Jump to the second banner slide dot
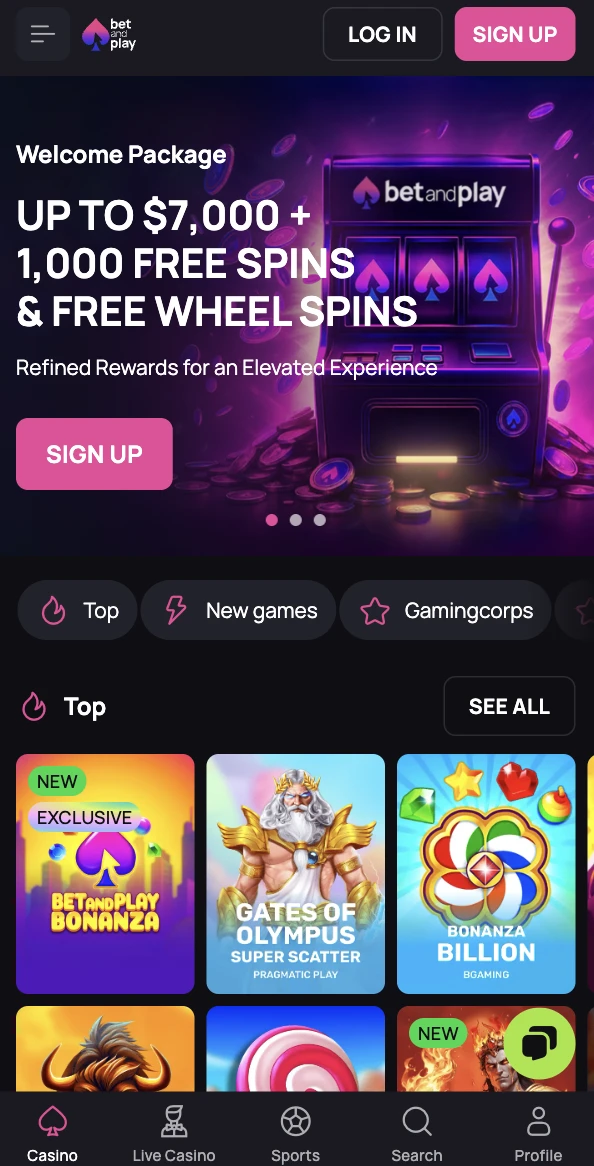 coord(296,520)
